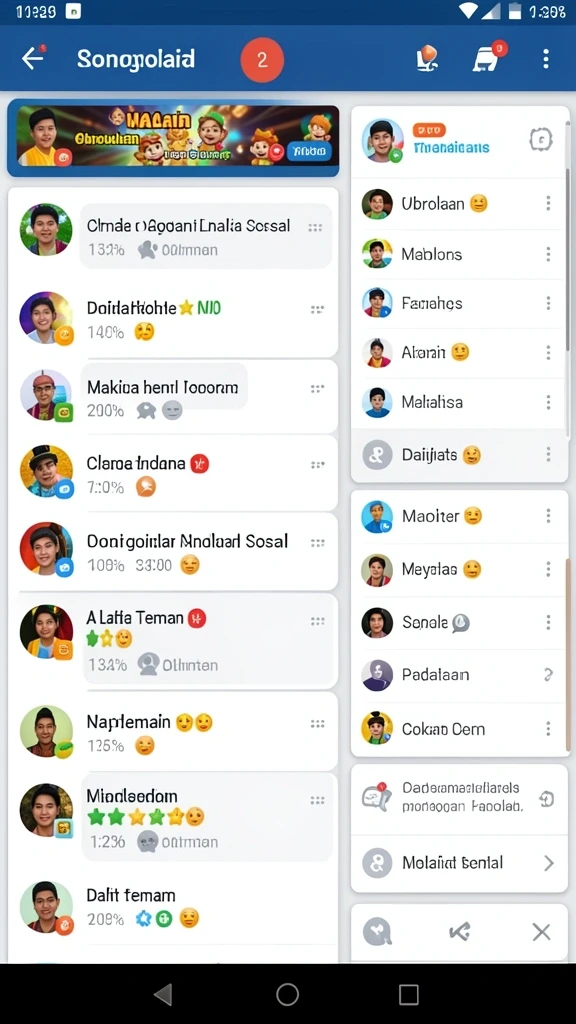Select Melalisa in the side list
Viewport: 576px width, 1024px height.
458,402
